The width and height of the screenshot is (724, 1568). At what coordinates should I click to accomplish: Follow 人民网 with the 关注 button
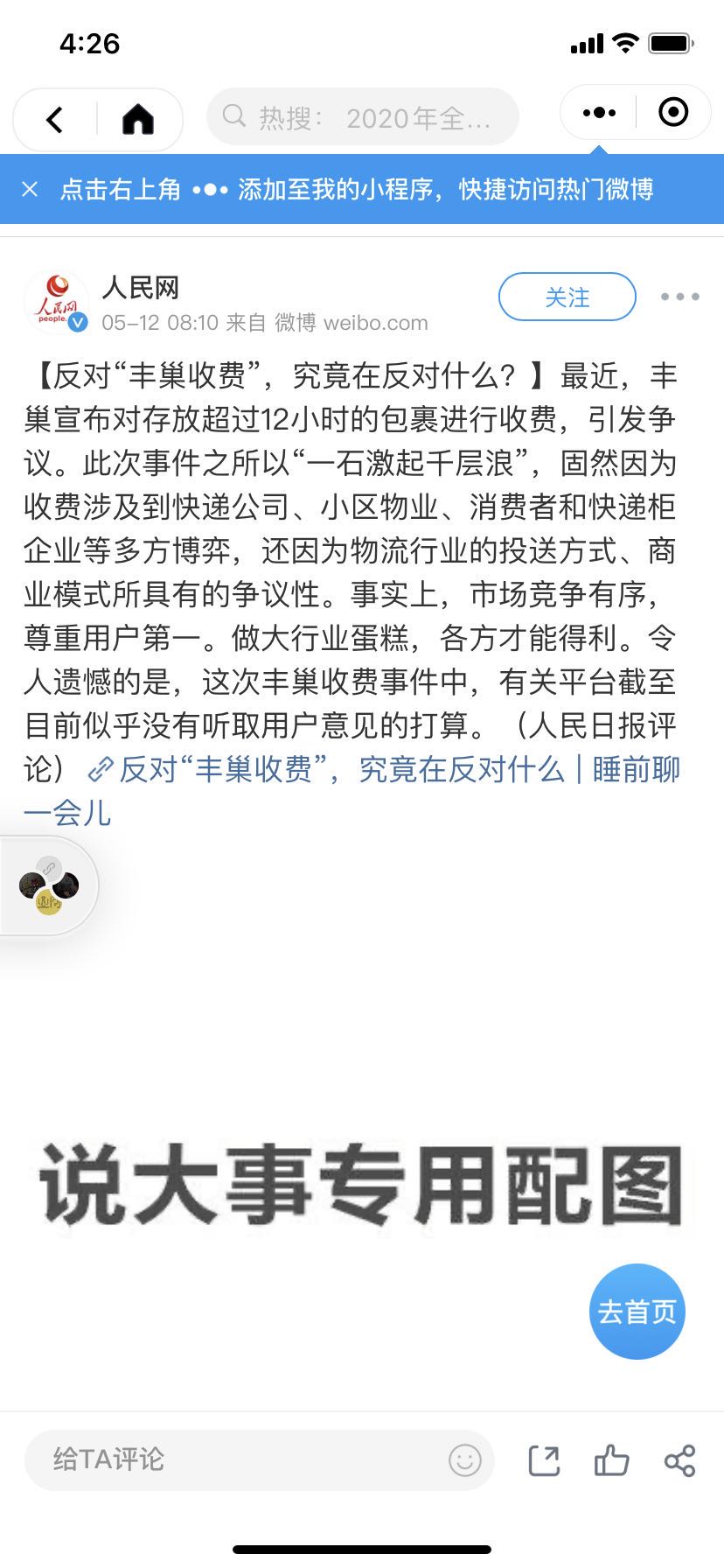point(567,297)
